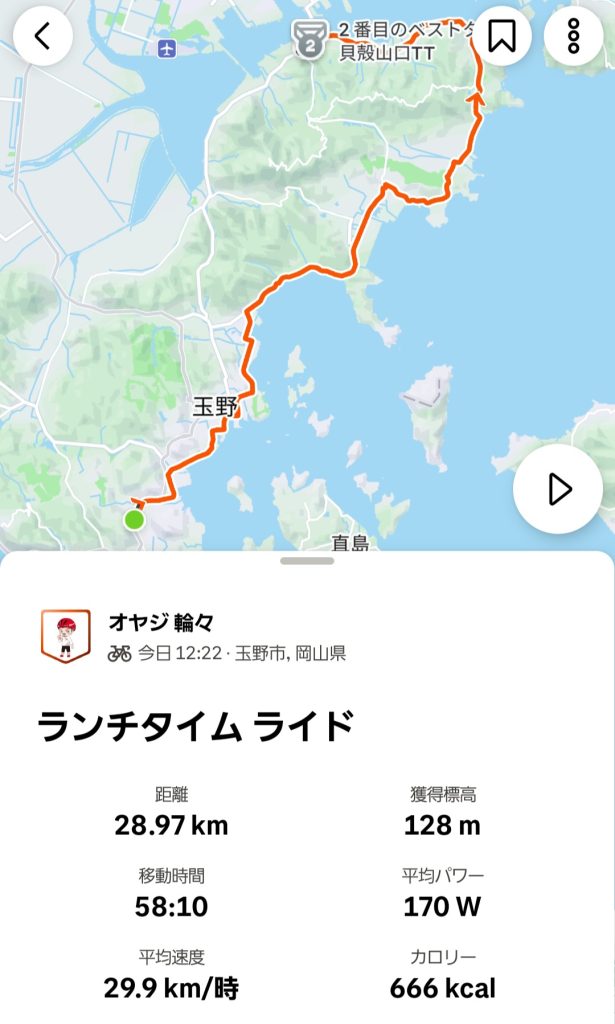Open the three-dot overflow menu

point(573,37)
